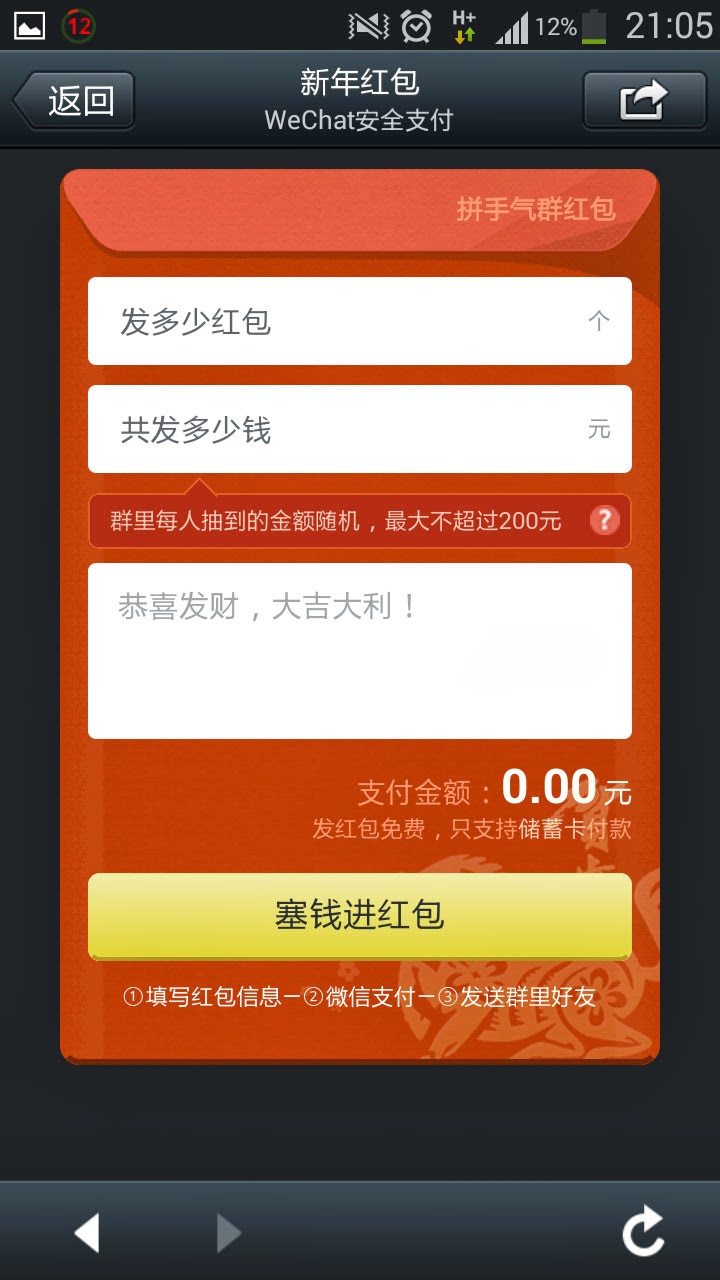720x1280 pixels.
Task: Edit the 恭喜发财 greeting message box
Action: (x=359, y=650)
